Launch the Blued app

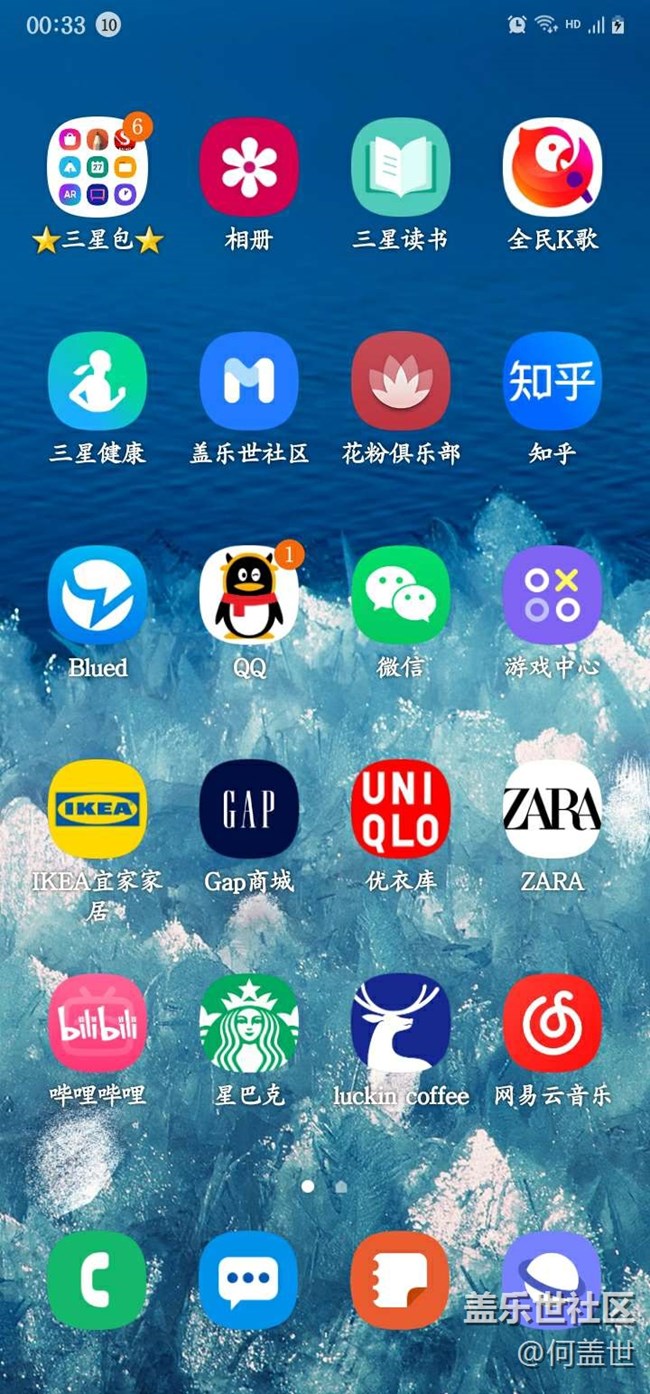(x=97, y=595)
